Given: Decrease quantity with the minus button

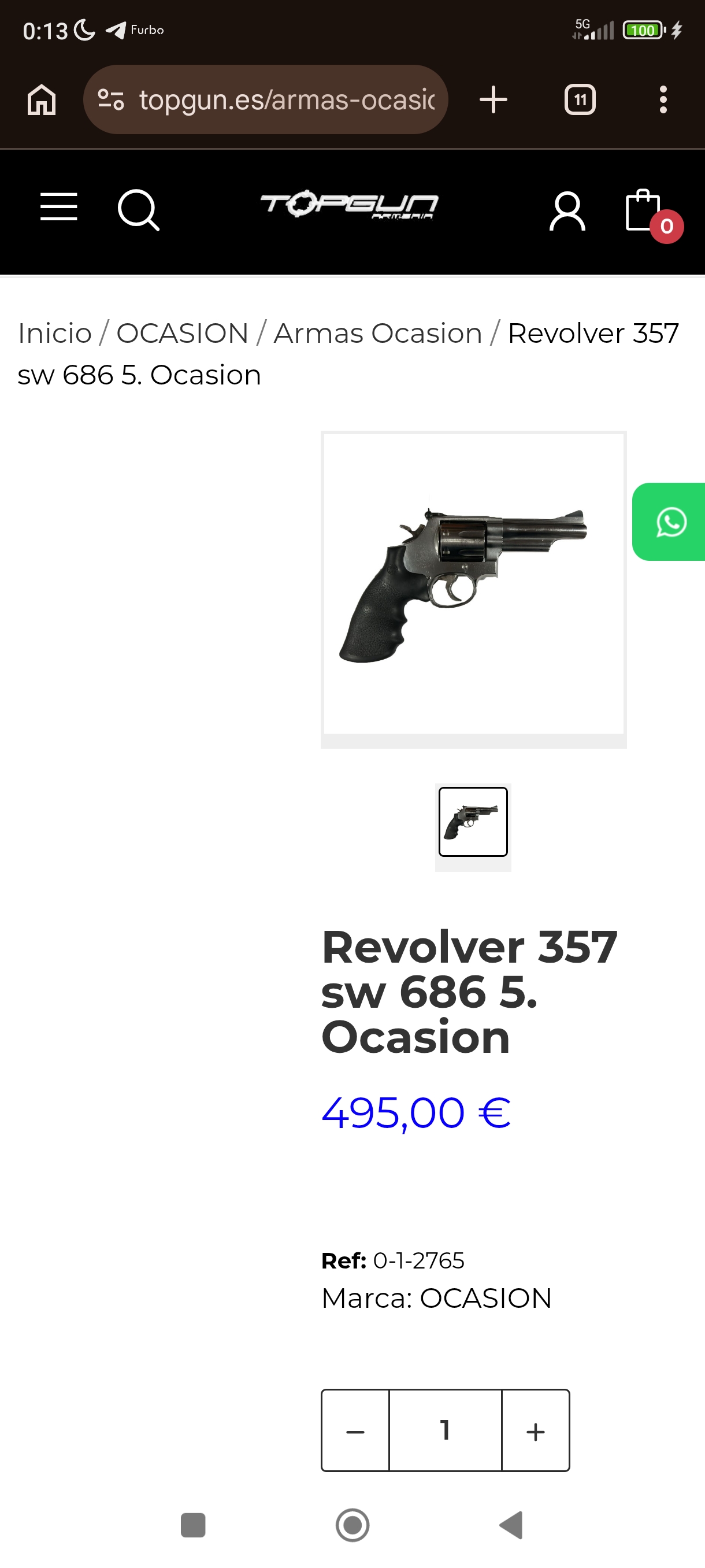Looking at the screenshot, I should point(355,1431).
